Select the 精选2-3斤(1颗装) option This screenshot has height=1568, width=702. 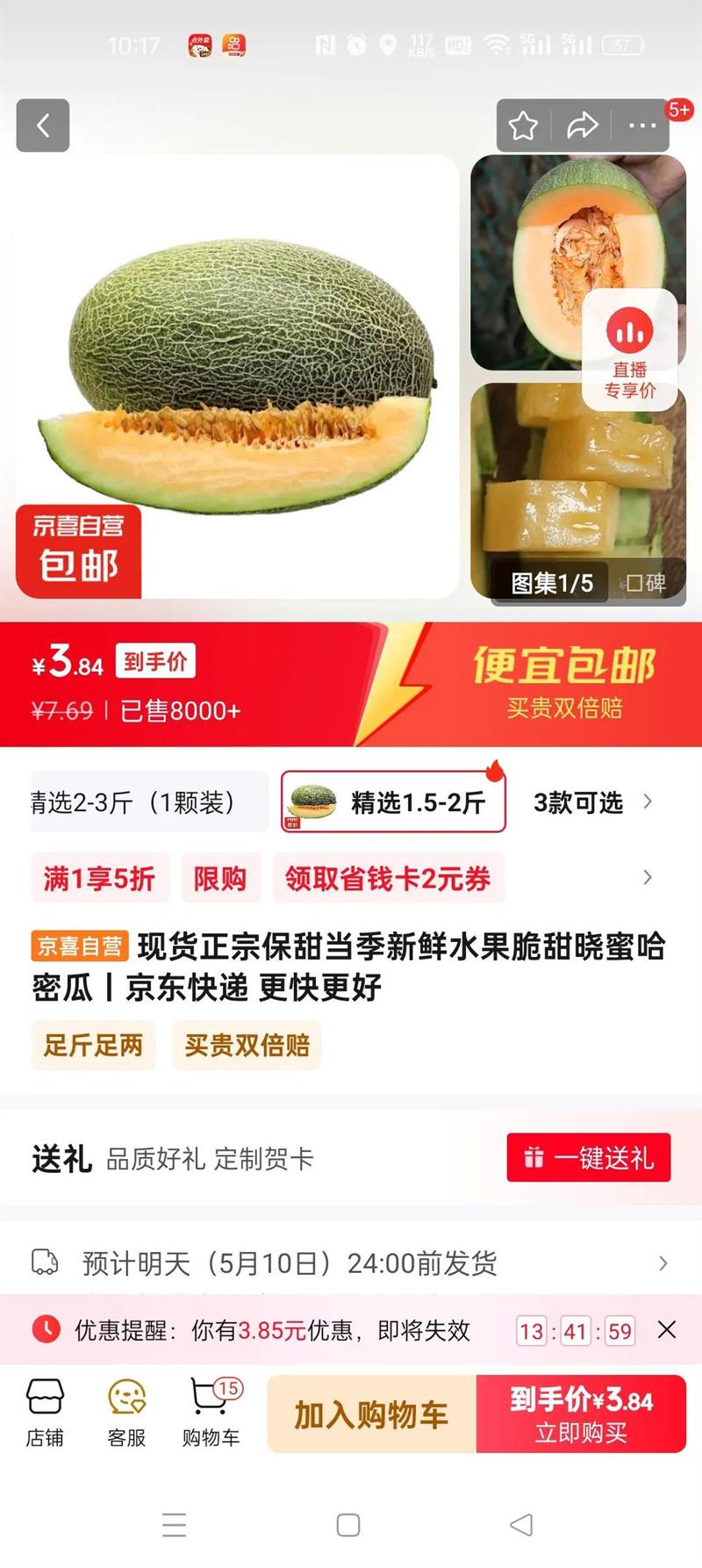145,802
